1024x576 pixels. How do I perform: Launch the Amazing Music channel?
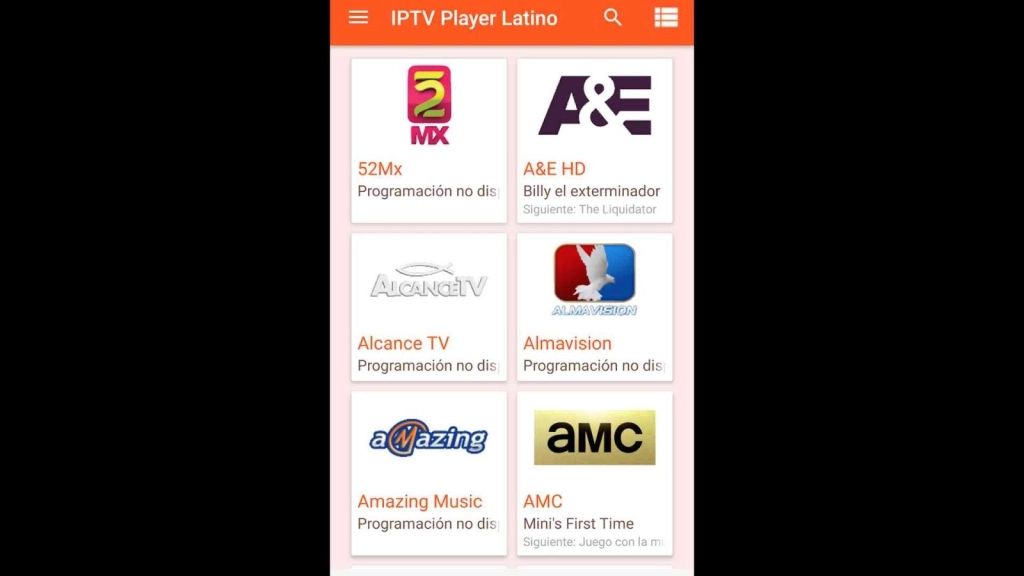[429, 472]
